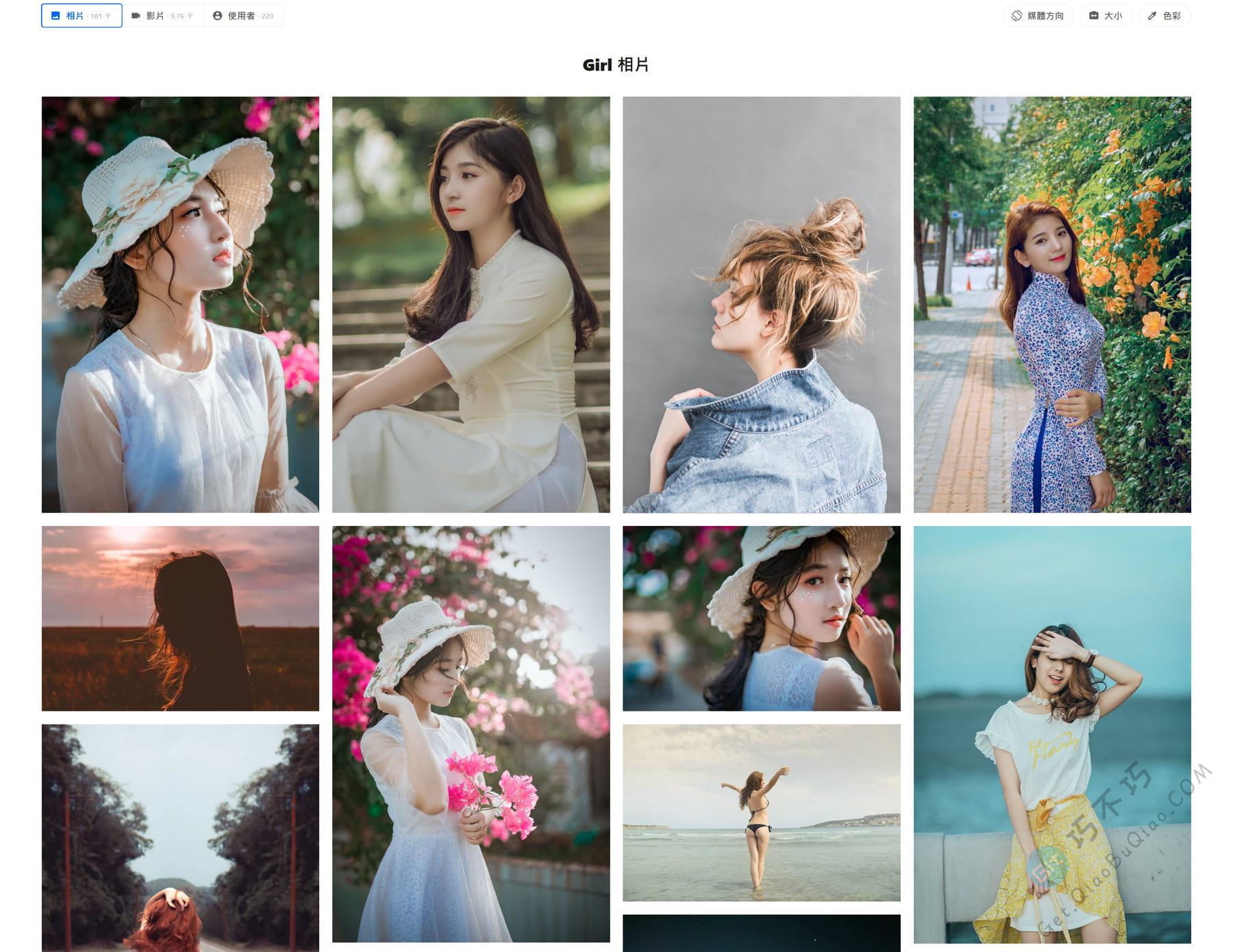Open the 色彩 color filter
Screen dimensions: 1233x952
1164,16
